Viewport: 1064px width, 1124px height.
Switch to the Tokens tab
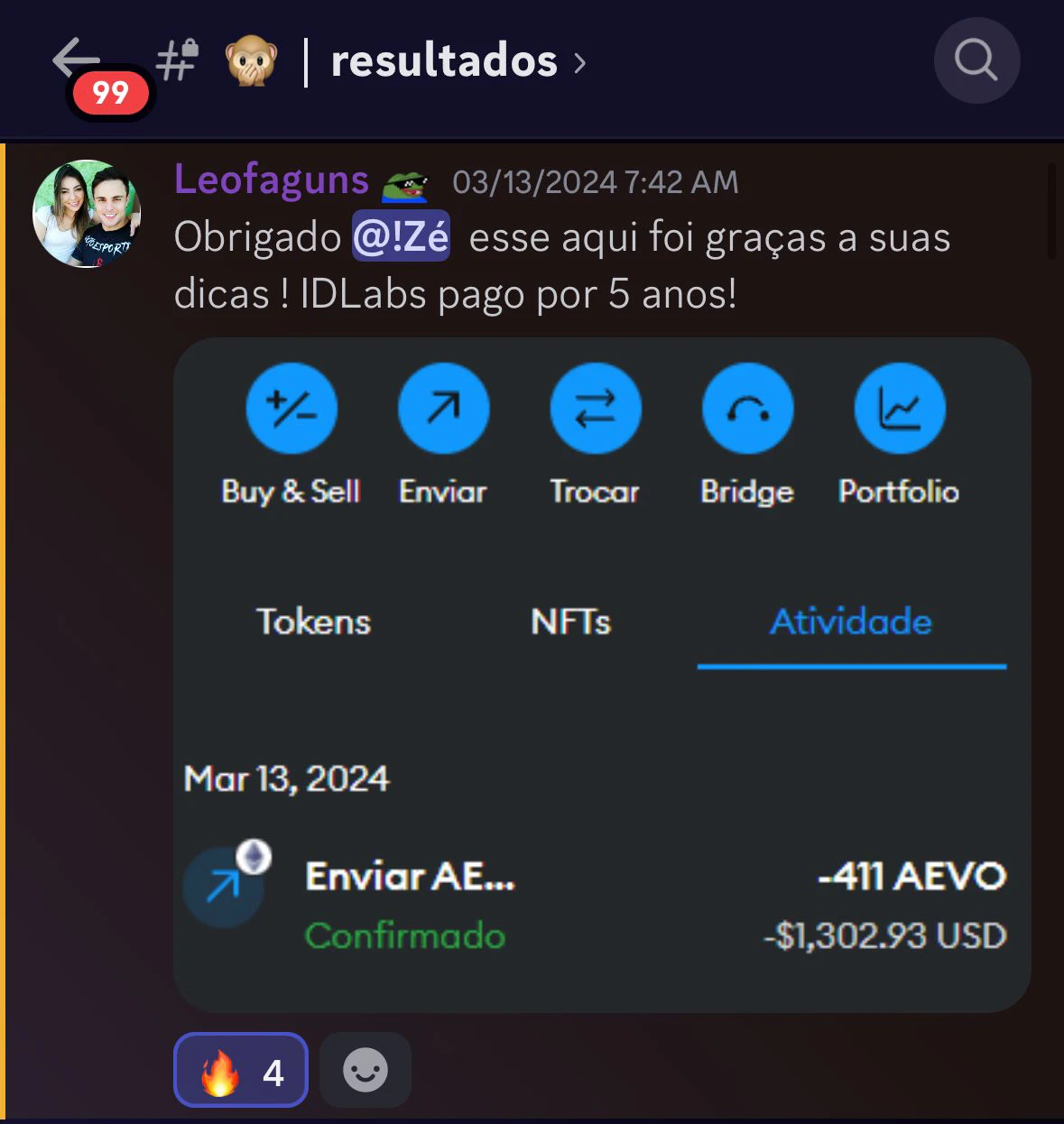[312, 622]
